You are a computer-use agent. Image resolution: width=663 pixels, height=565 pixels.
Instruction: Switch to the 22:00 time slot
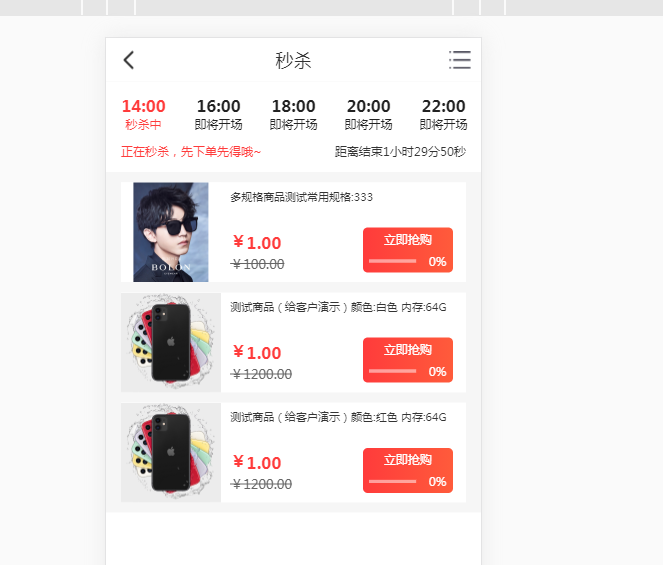pyautogui.click(x=443, y=114)
